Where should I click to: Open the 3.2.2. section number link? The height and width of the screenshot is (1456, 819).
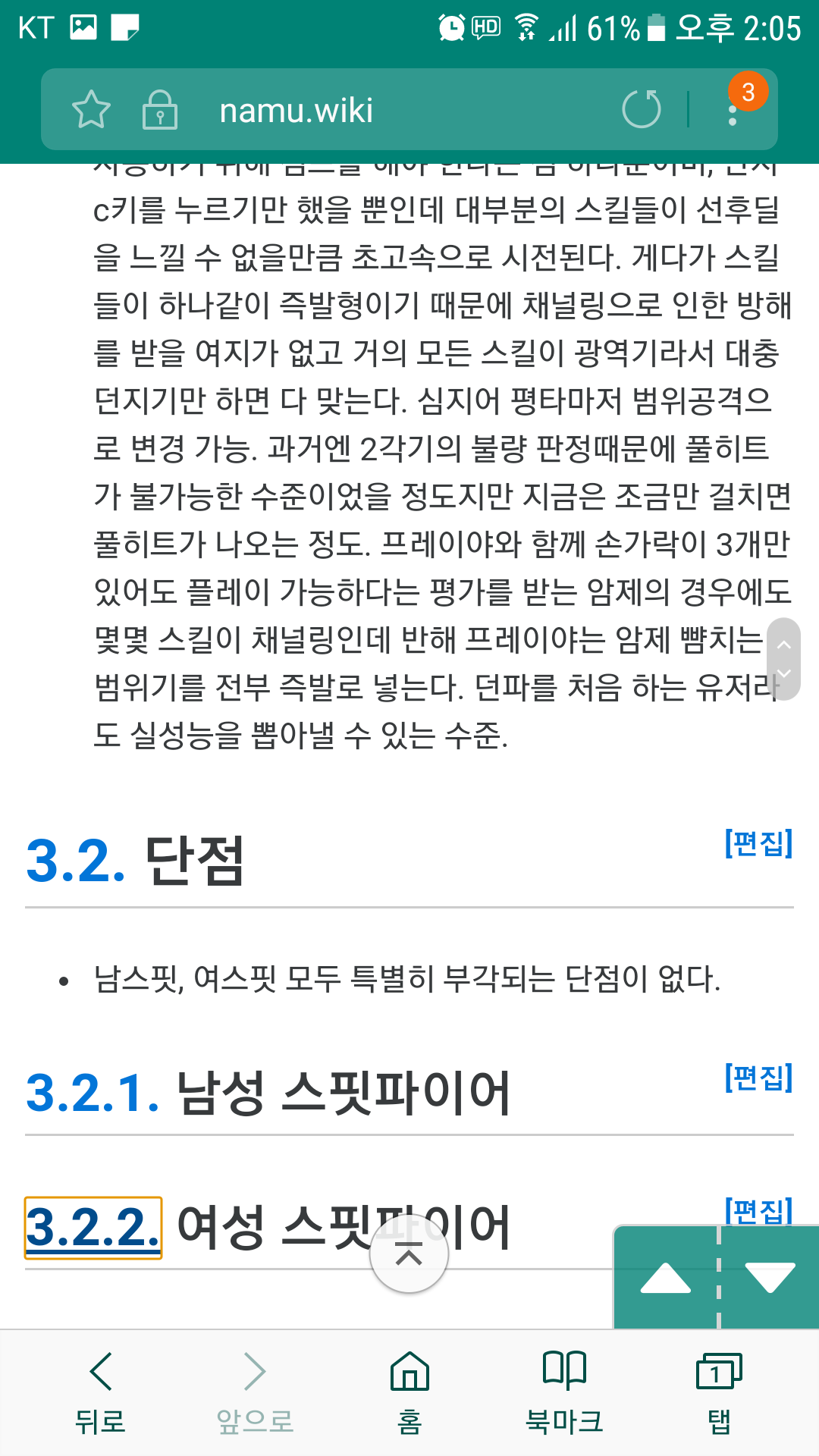(93, 1228)
